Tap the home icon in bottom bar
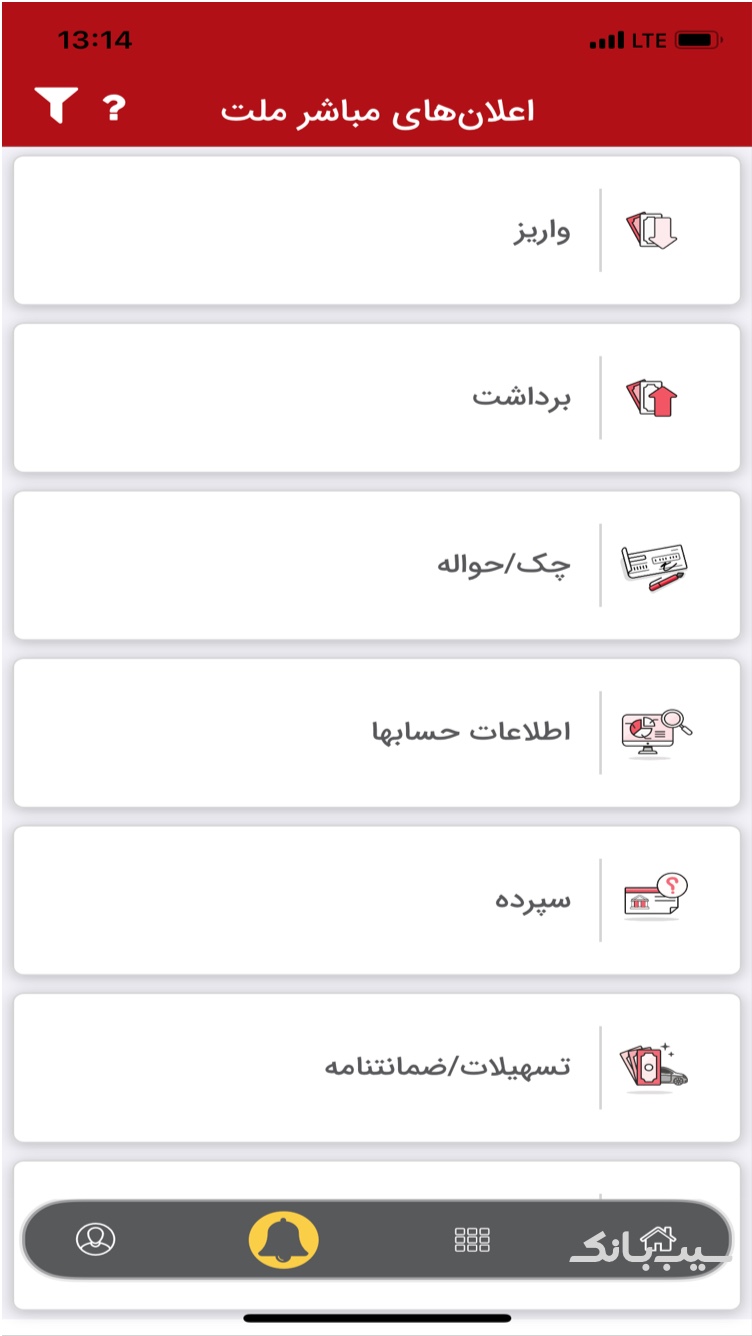The image size is (752, 1336). point(658,1237)
